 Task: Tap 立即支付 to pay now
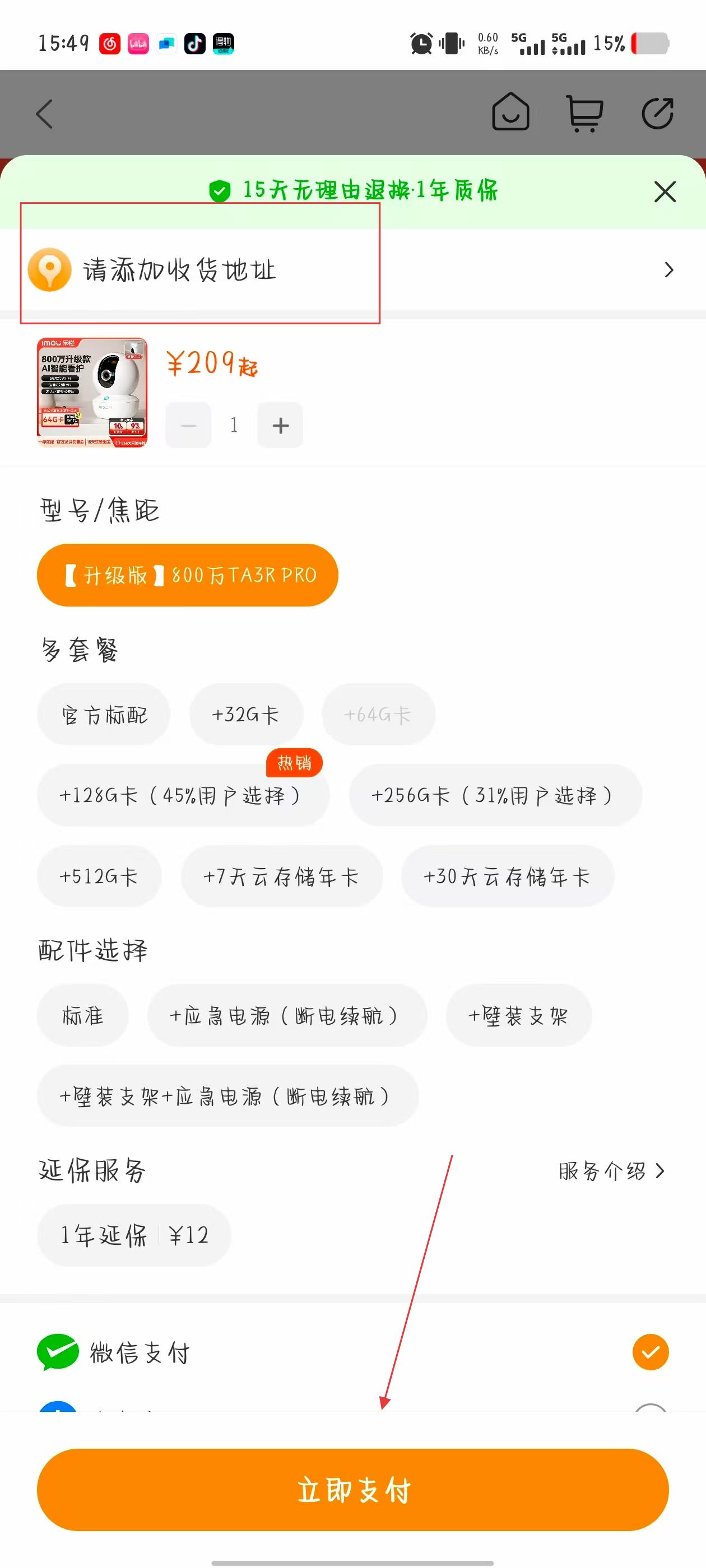tap(352, 1490)
